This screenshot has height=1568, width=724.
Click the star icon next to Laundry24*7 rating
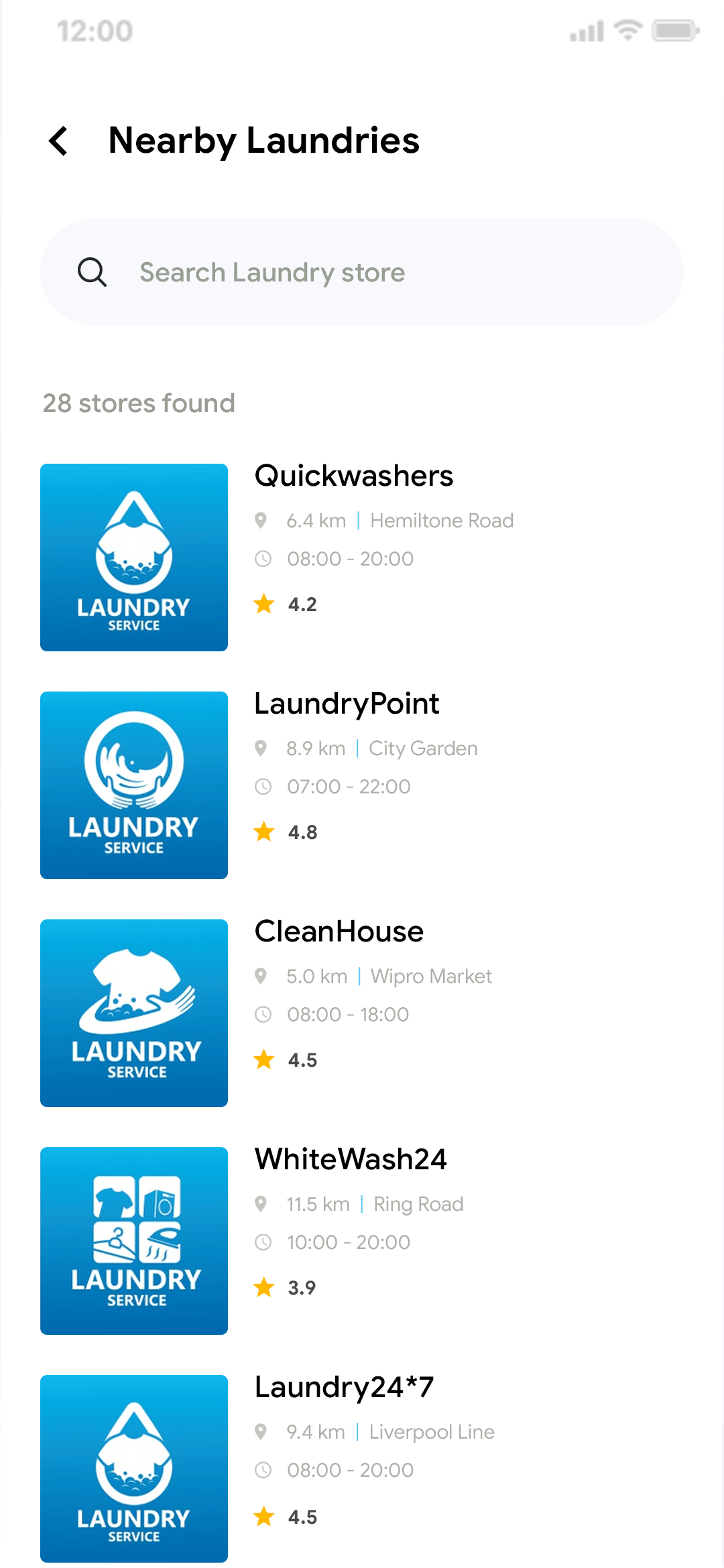(x=264, y=1516)
